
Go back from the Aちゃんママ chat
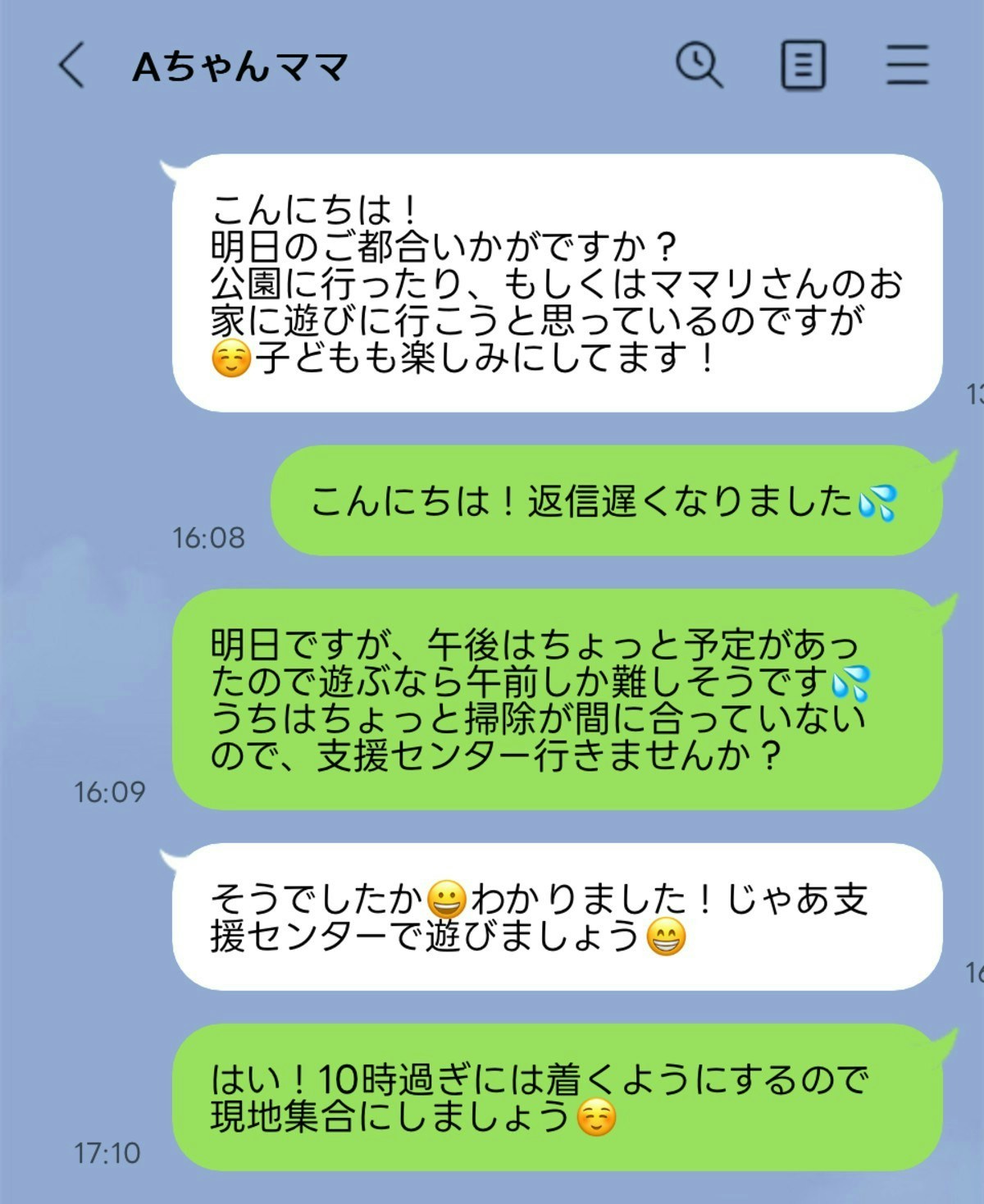point(71,66)
